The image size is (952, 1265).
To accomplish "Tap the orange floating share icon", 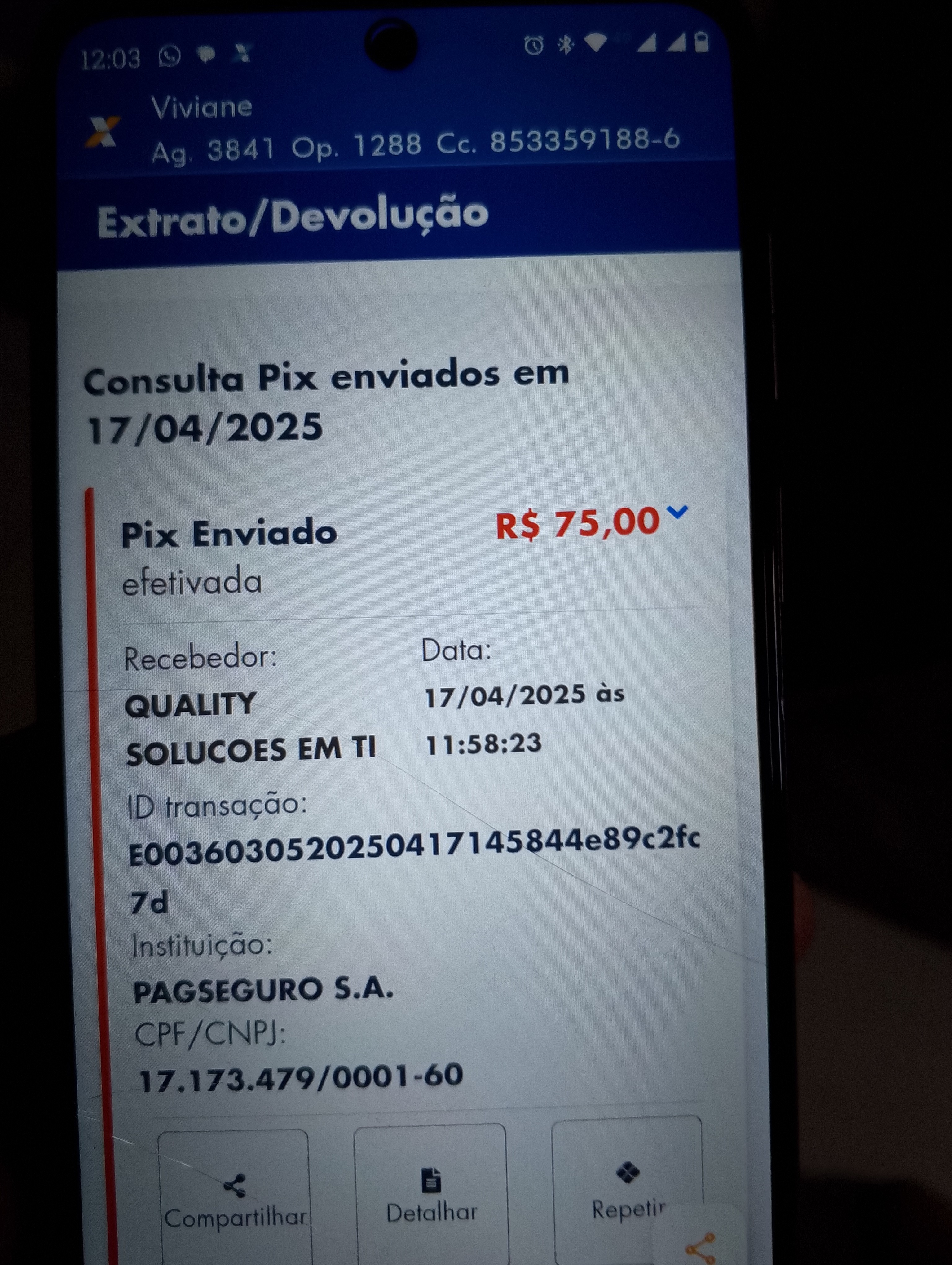I will 701,1247.
